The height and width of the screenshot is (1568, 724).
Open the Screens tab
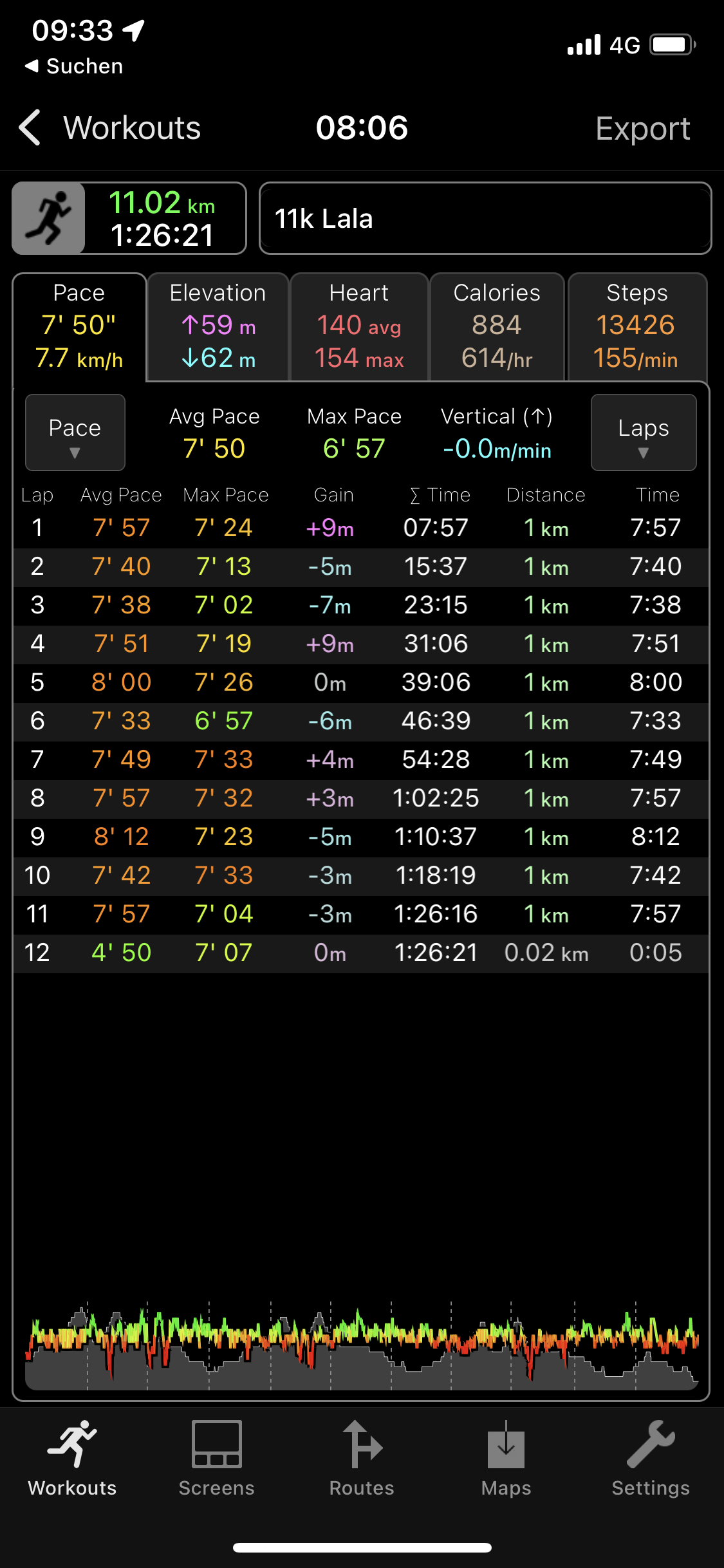click(217, 1459)
